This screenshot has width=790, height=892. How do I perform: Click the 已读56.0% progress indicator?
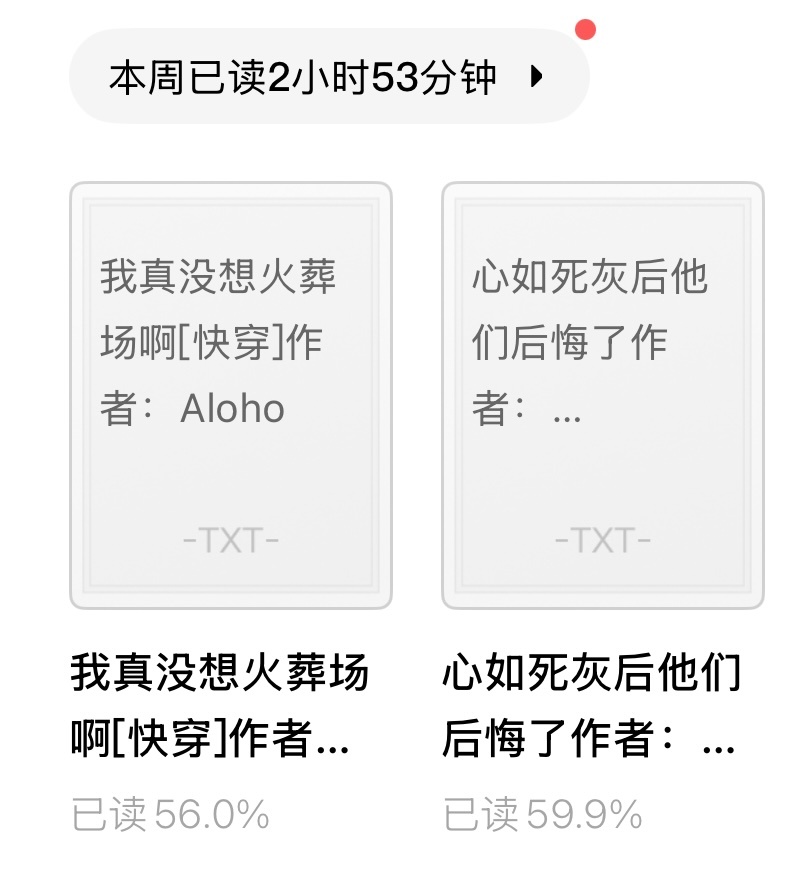coord(166,817)
